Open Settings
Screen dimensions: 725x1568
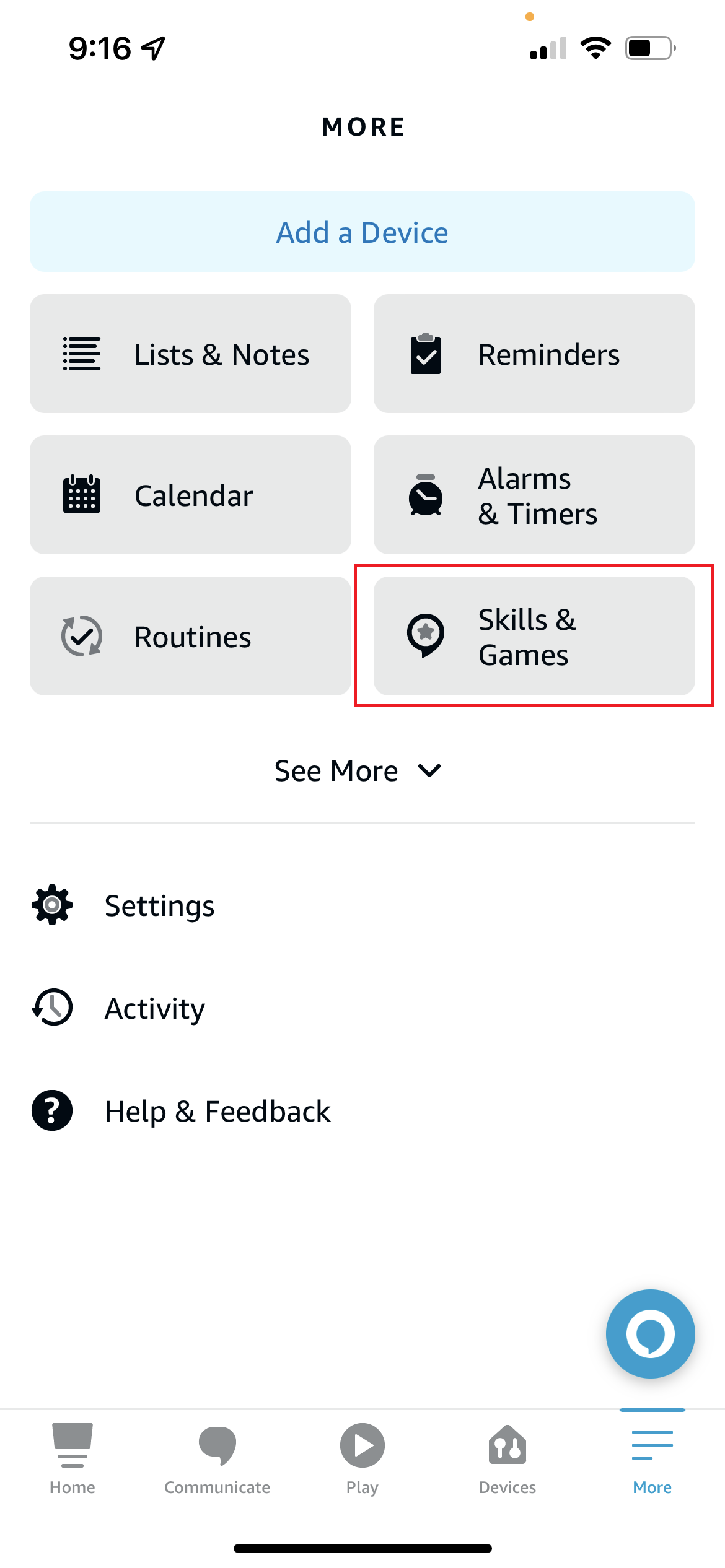(362, 905)
